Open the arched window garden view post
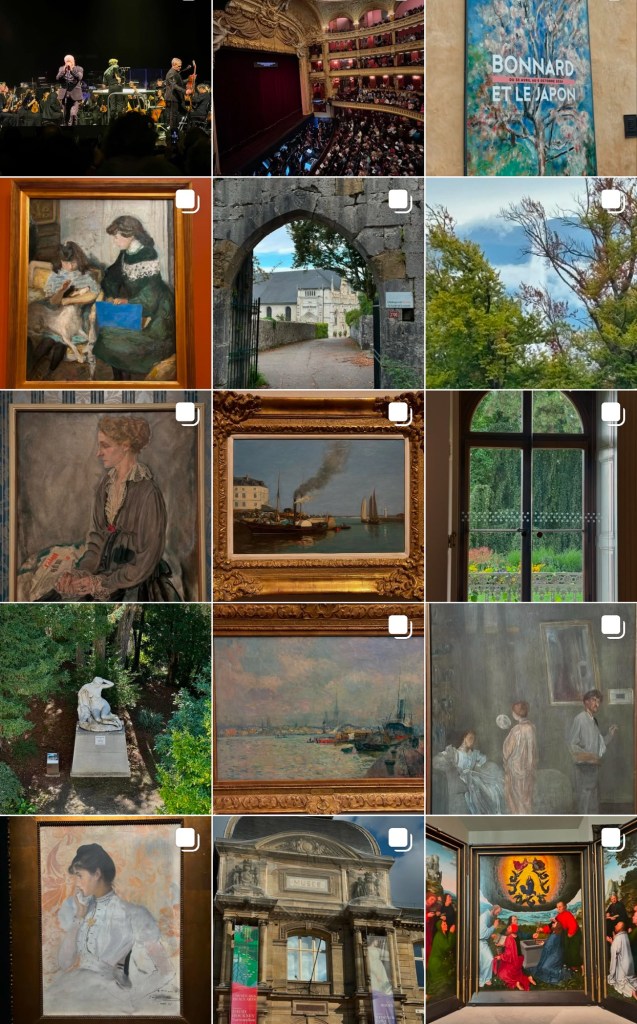Screen dimensions: 637x1024 point(531,496)
